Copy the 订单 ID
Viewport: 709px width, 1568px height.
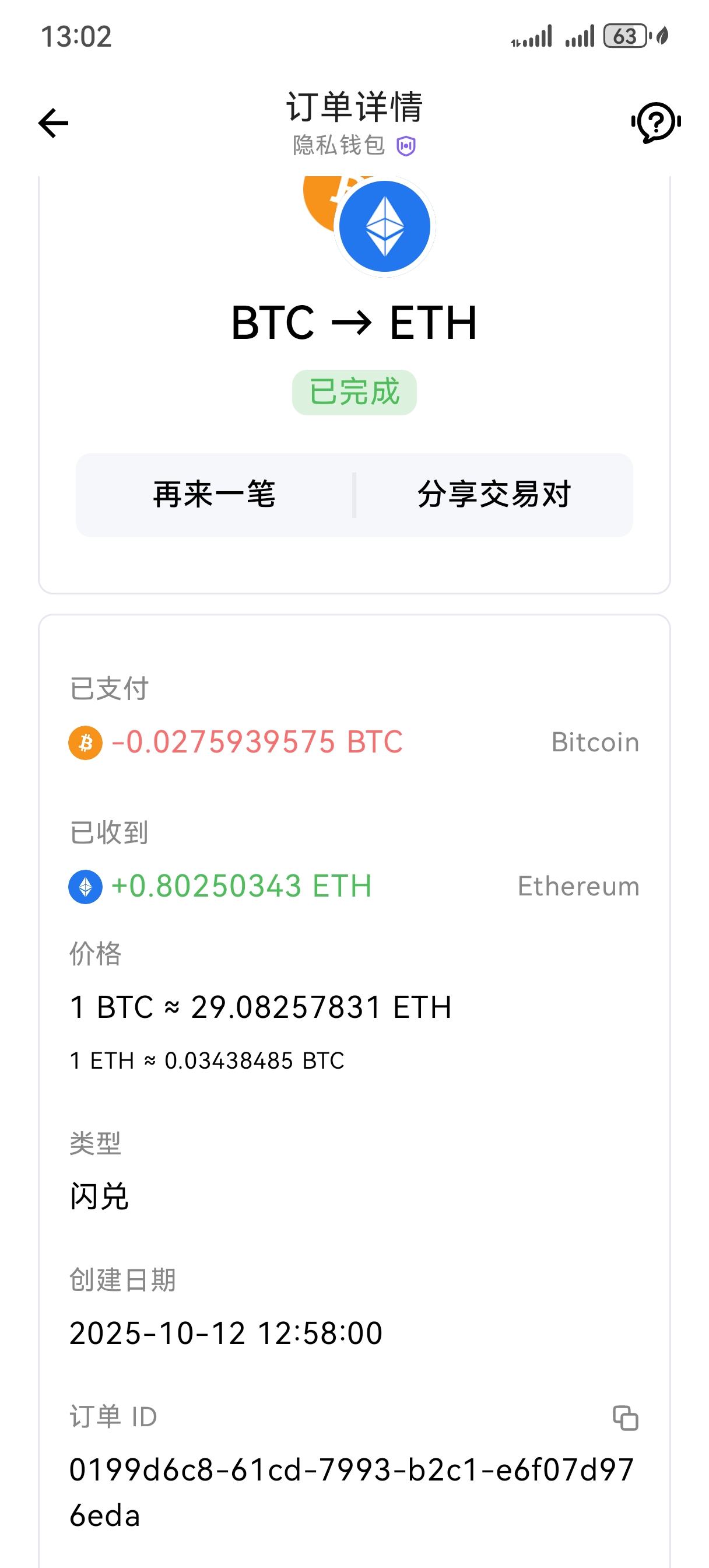click(625, 1417)
